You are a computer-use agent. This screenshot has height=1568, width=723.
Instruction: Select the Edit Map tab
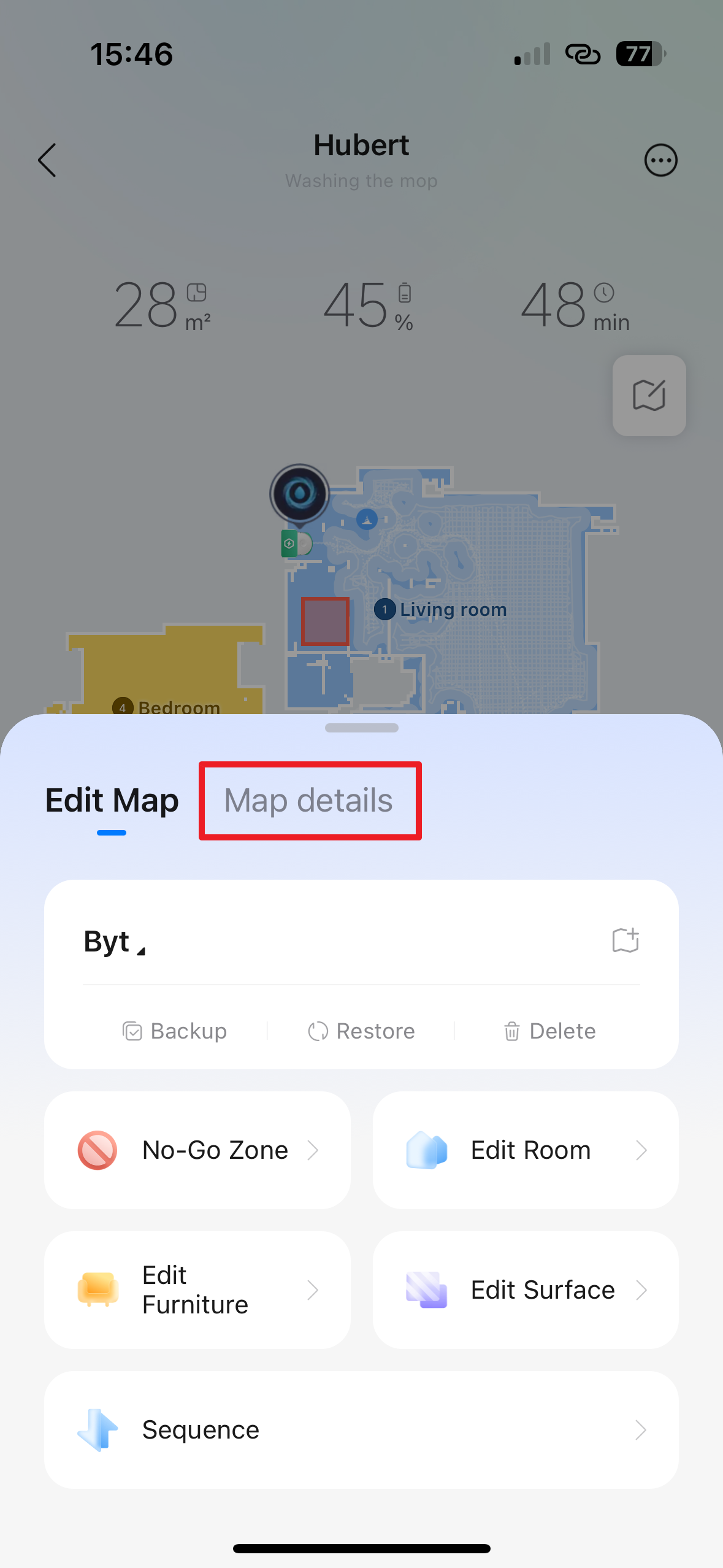pos(112,801)
